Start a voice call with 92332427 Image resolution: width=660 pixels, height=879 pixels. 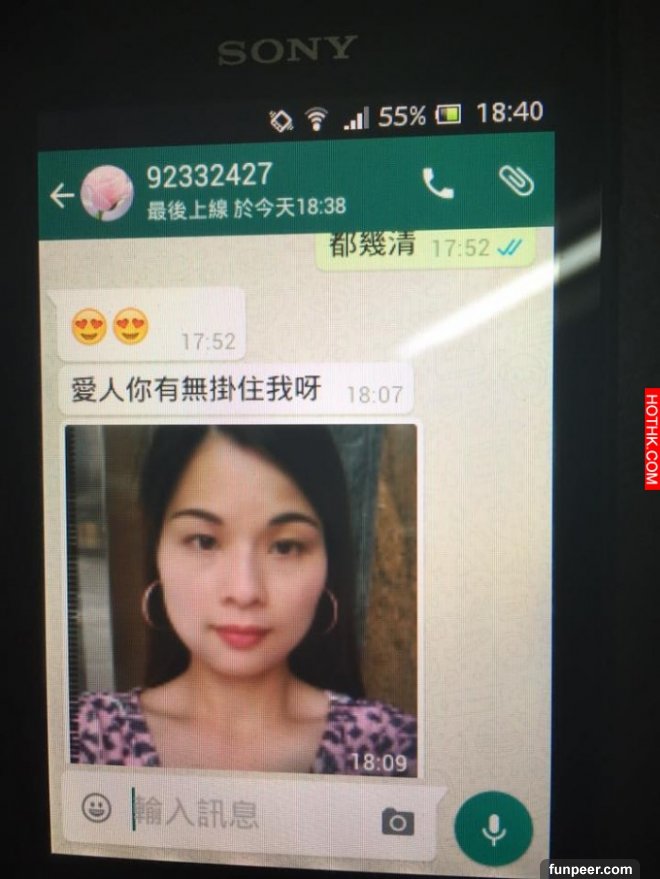point(438,183)
